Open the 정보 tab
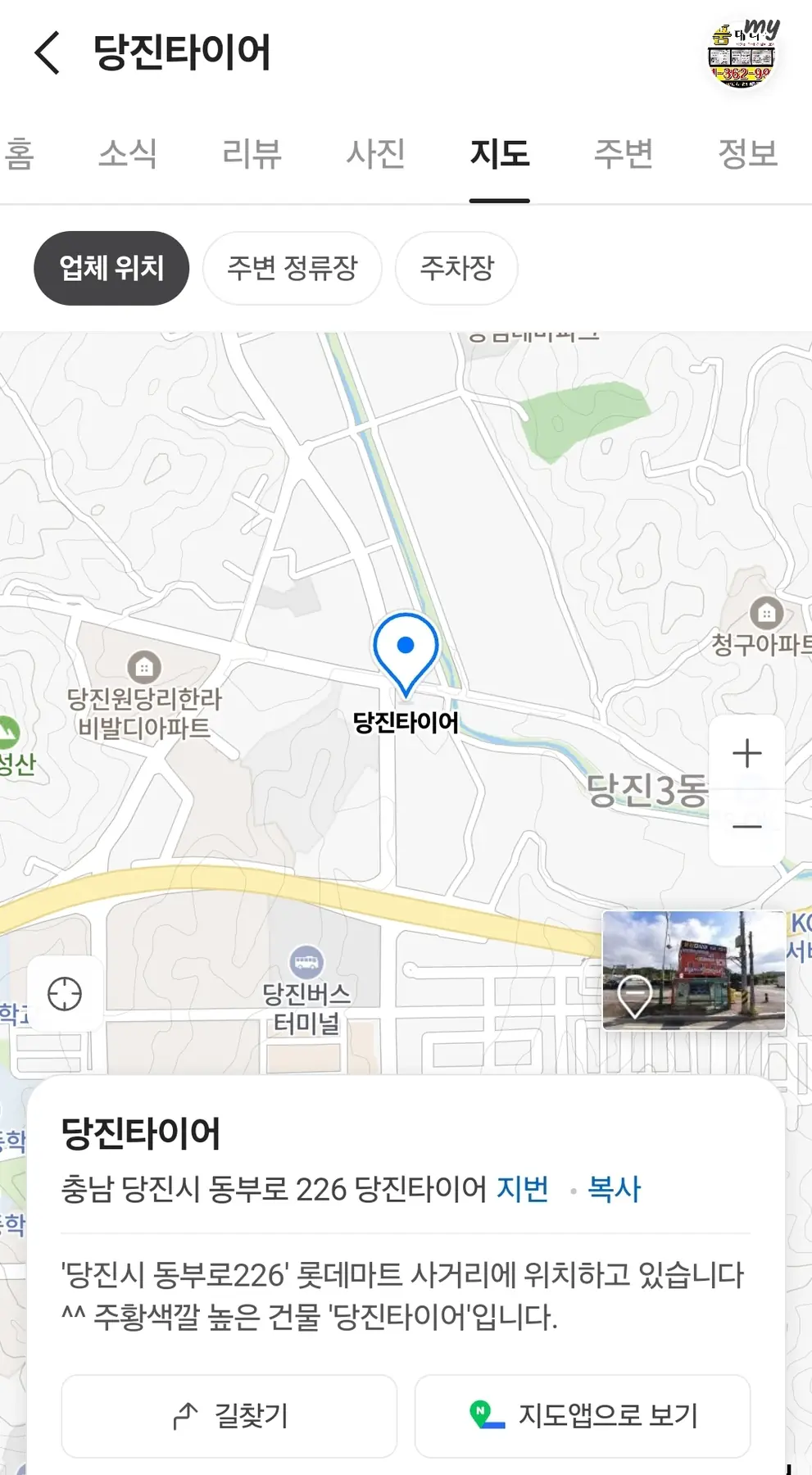 [746, 153]
